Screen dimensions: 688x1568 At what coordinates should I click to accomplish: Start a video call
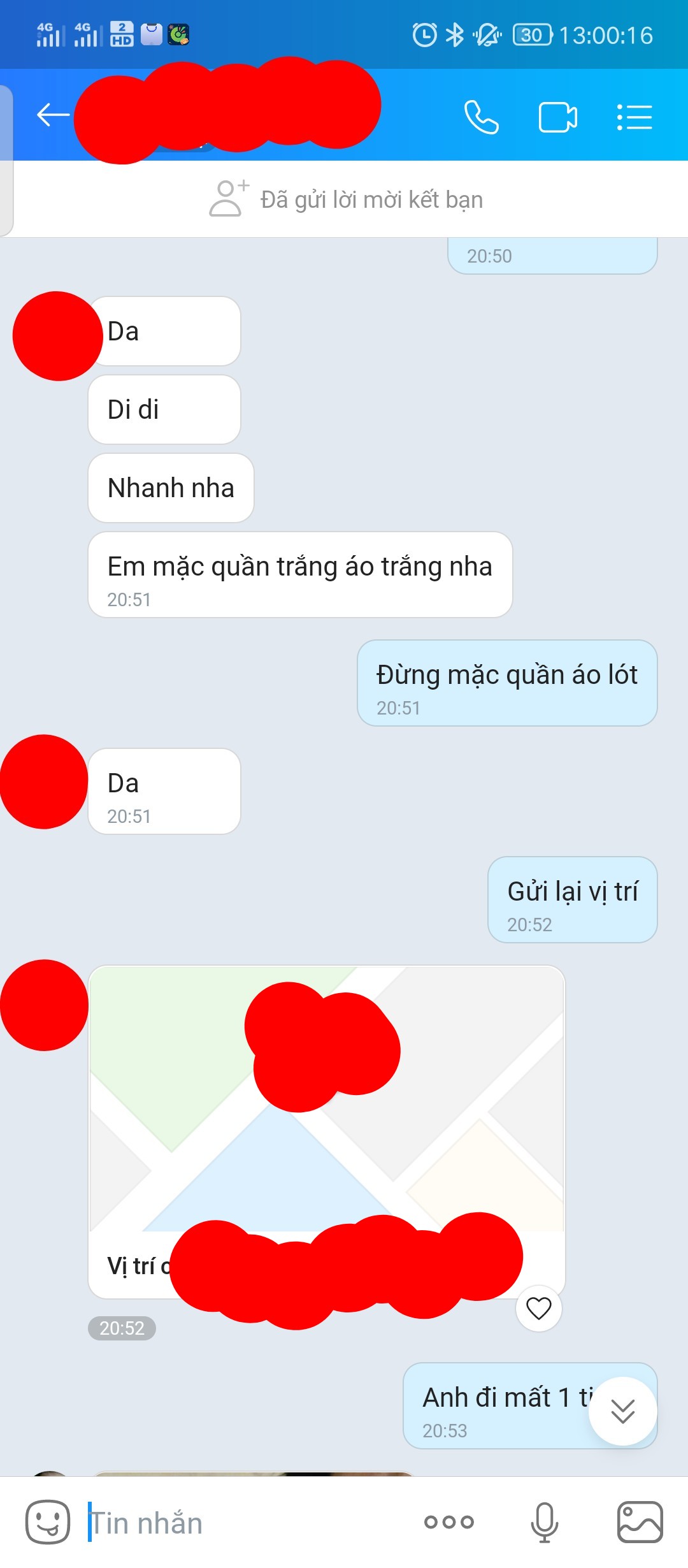557,117
